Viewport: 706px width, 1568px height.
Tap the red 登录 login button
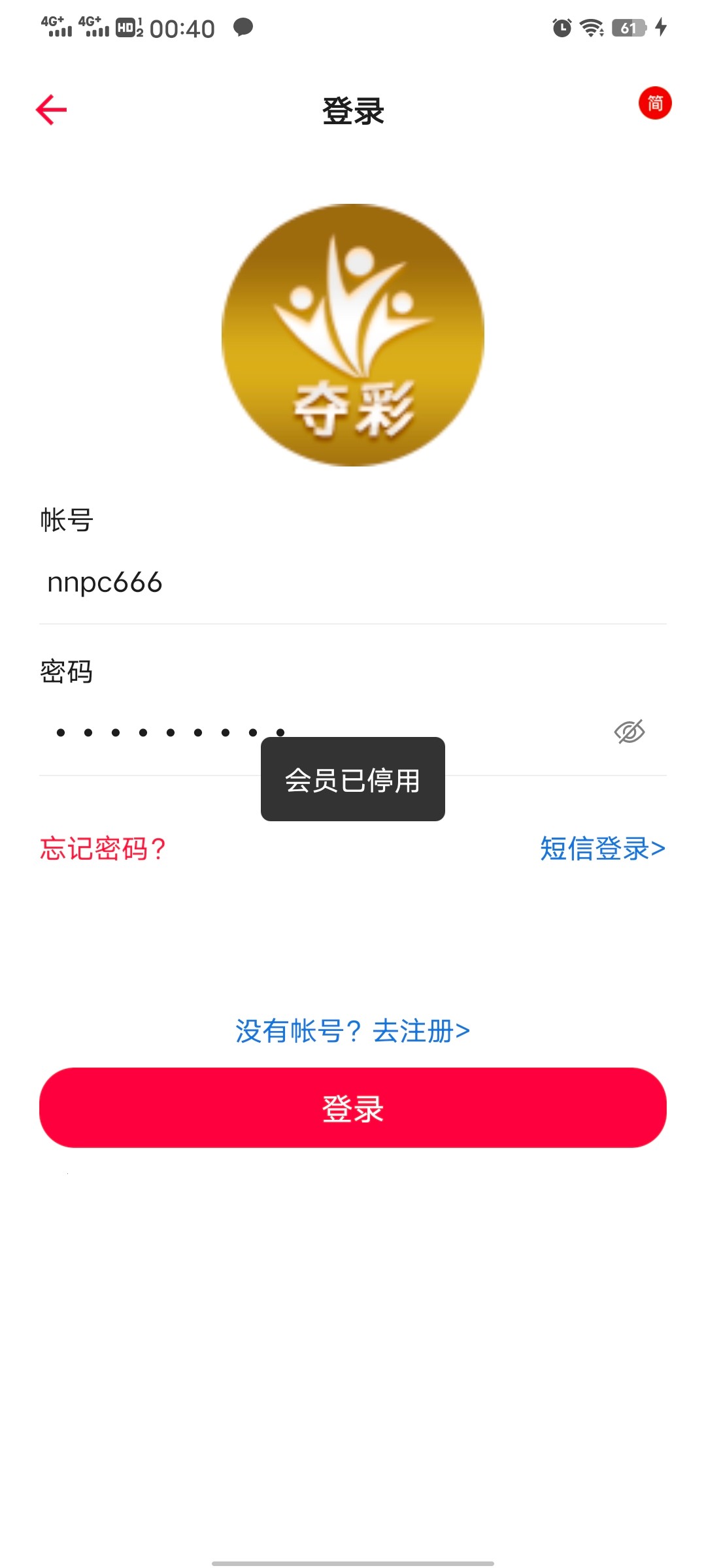(x=353, y=1108)
